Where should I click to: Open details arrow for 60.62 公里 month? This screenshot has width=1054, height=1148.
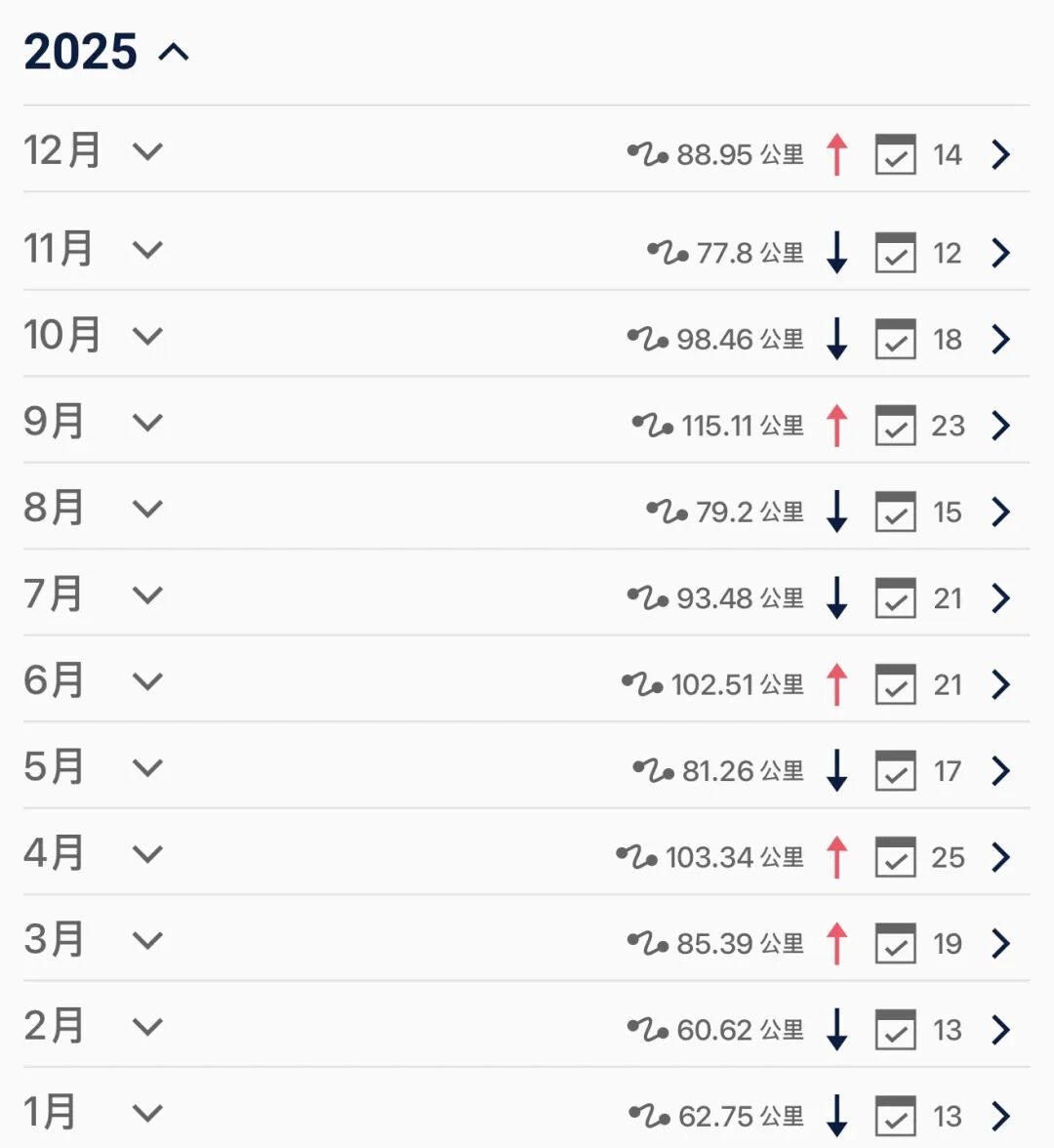[1000, 1030]
